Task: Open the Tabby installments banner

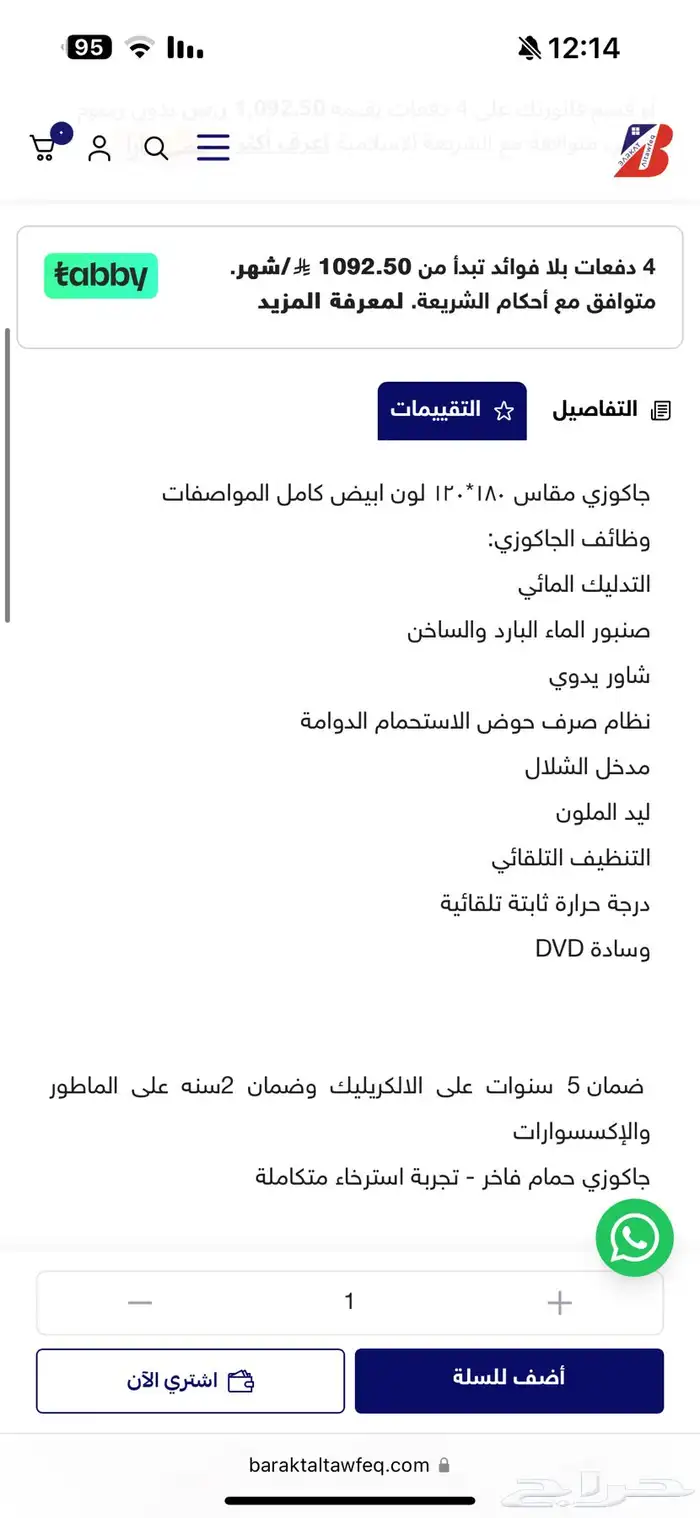Action: pos(350,287)
